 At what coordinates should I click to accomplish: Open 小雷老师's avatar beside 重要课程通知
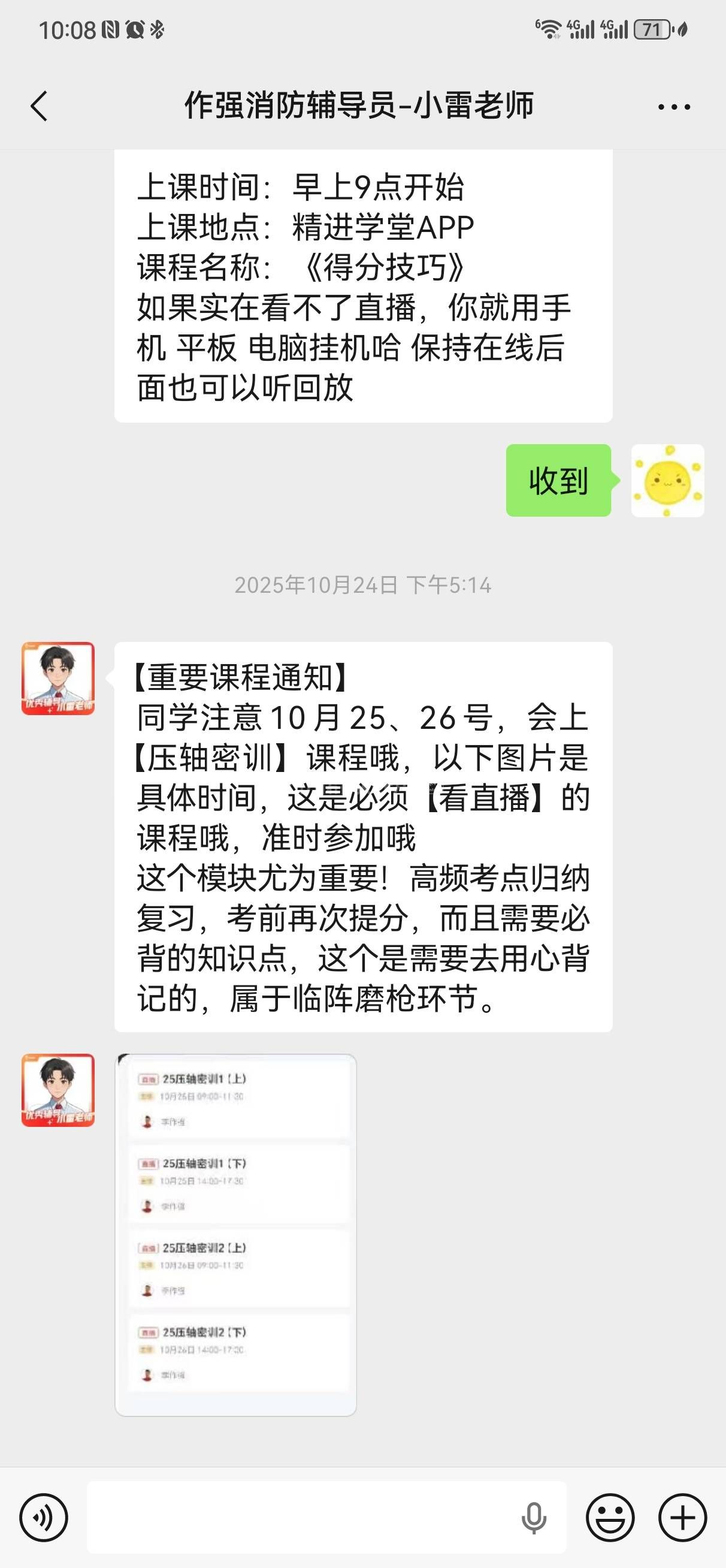pos(59,678)
